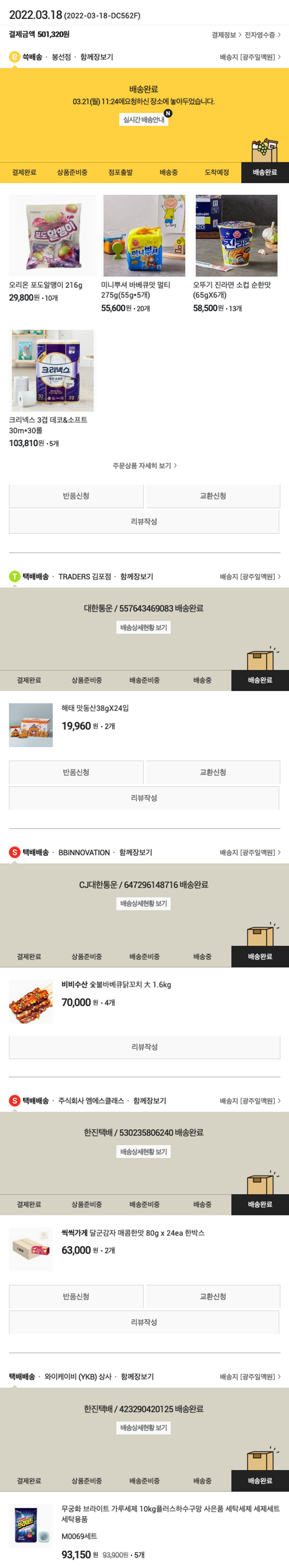Viewport: 289px width, 1568px height.
Task: Request 반품신청 for 봉선점 order
Action: [x=76, y=496]
